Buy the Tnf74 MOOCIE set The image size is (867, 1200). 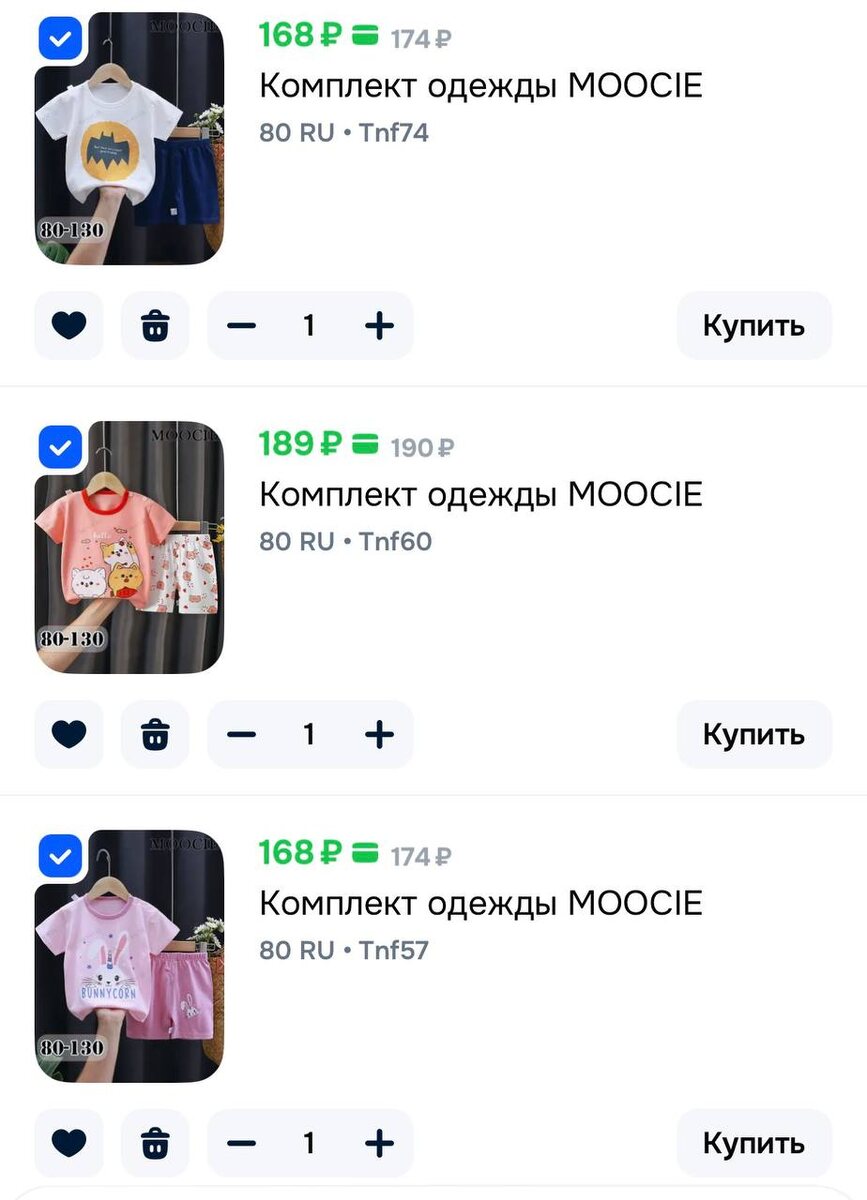pos(753,326)
